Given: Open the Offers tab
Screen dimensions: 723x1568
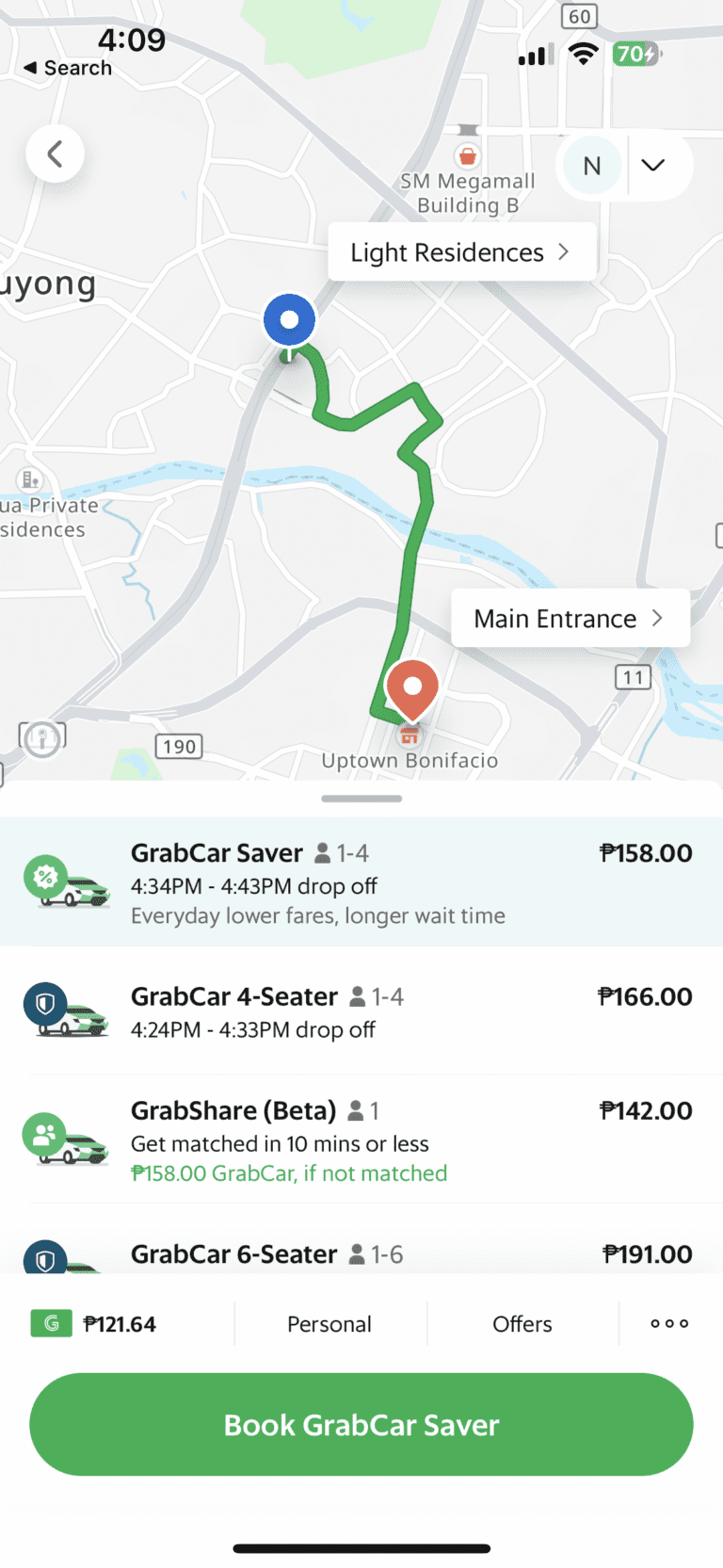Looking at the screenshot, I should point(522,1323).
